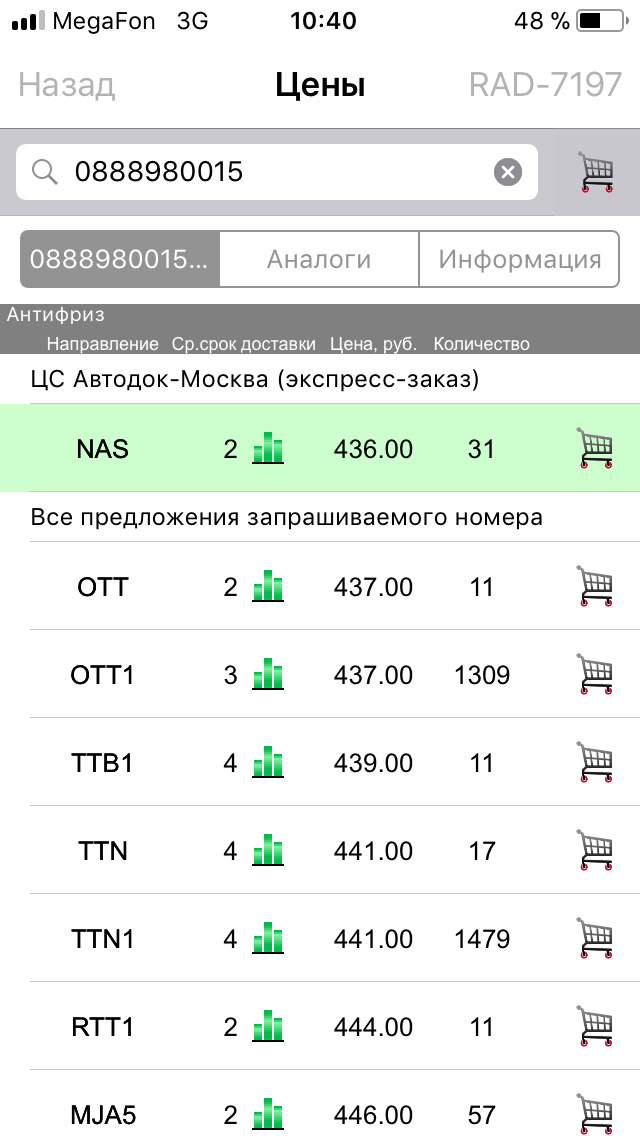This screenshot has width=640, height=1136.
Task: Select the 0888980015 segment tab
Action: pyautogui.click(x=120, y=260)
